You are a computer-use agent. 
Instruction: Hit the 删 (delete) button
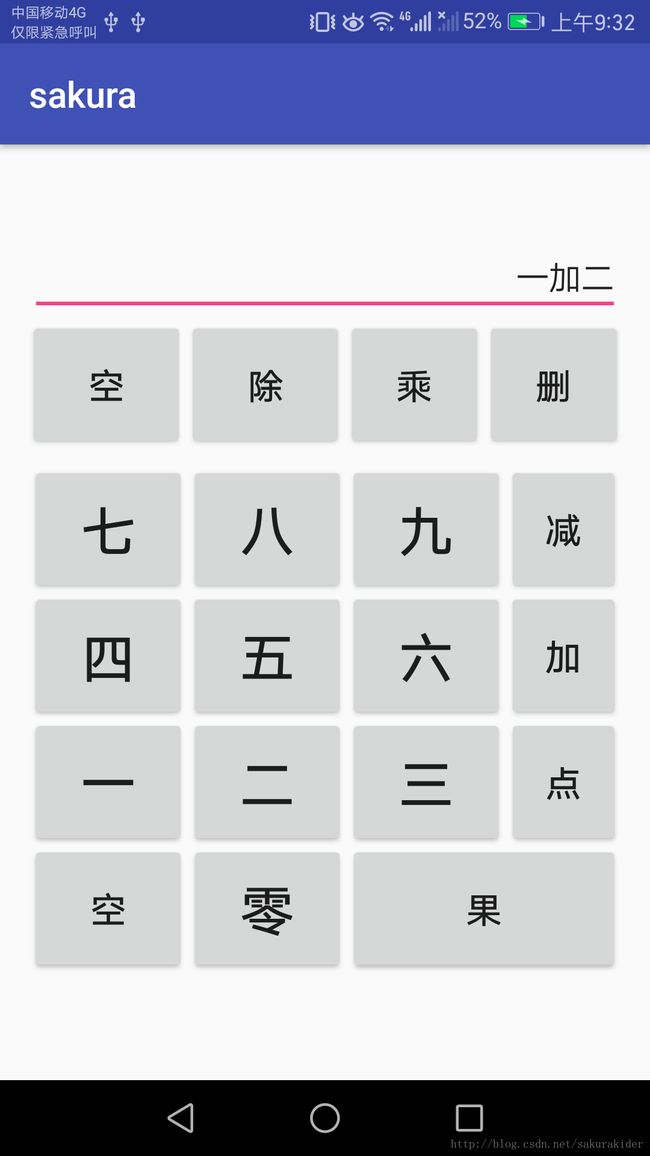click(553, 385)
